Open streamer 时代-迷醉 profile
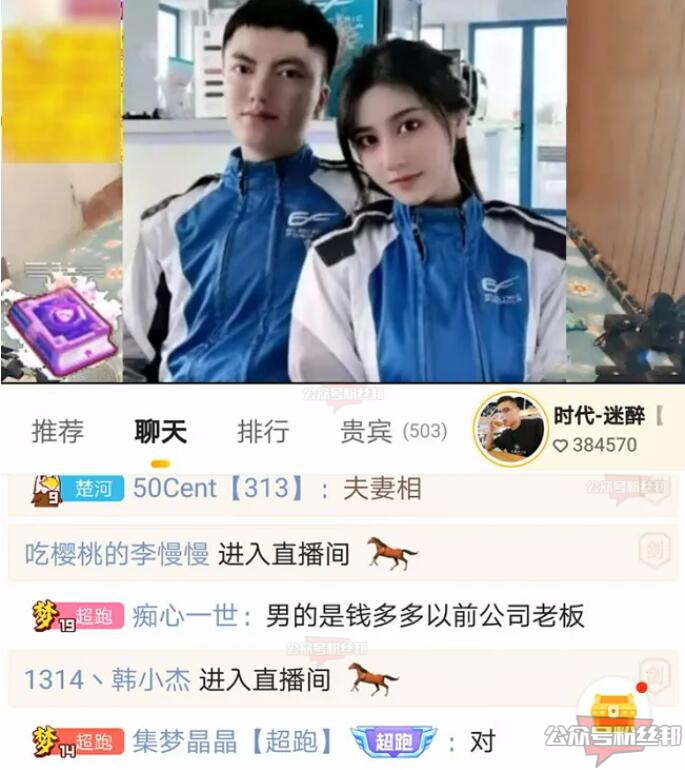The image size is (685, 770). click(510, 429)
